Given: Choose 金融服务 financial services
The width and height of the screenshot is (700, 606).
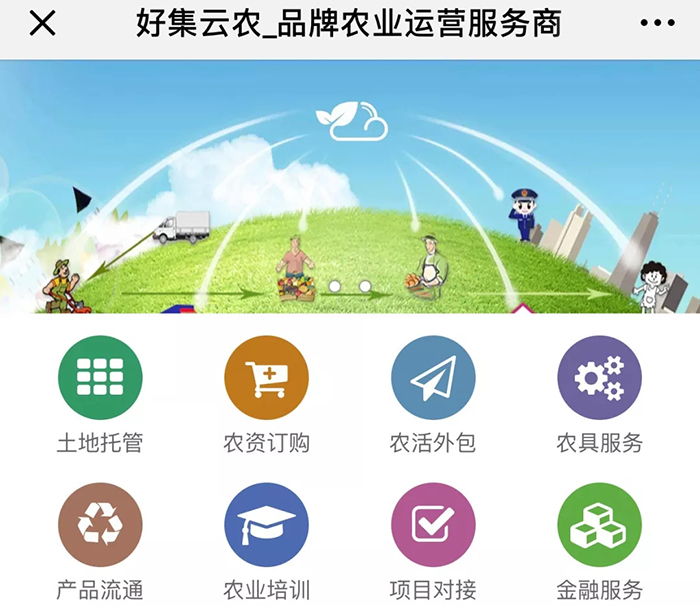Looking at the screenshot, I should point(599,525).
